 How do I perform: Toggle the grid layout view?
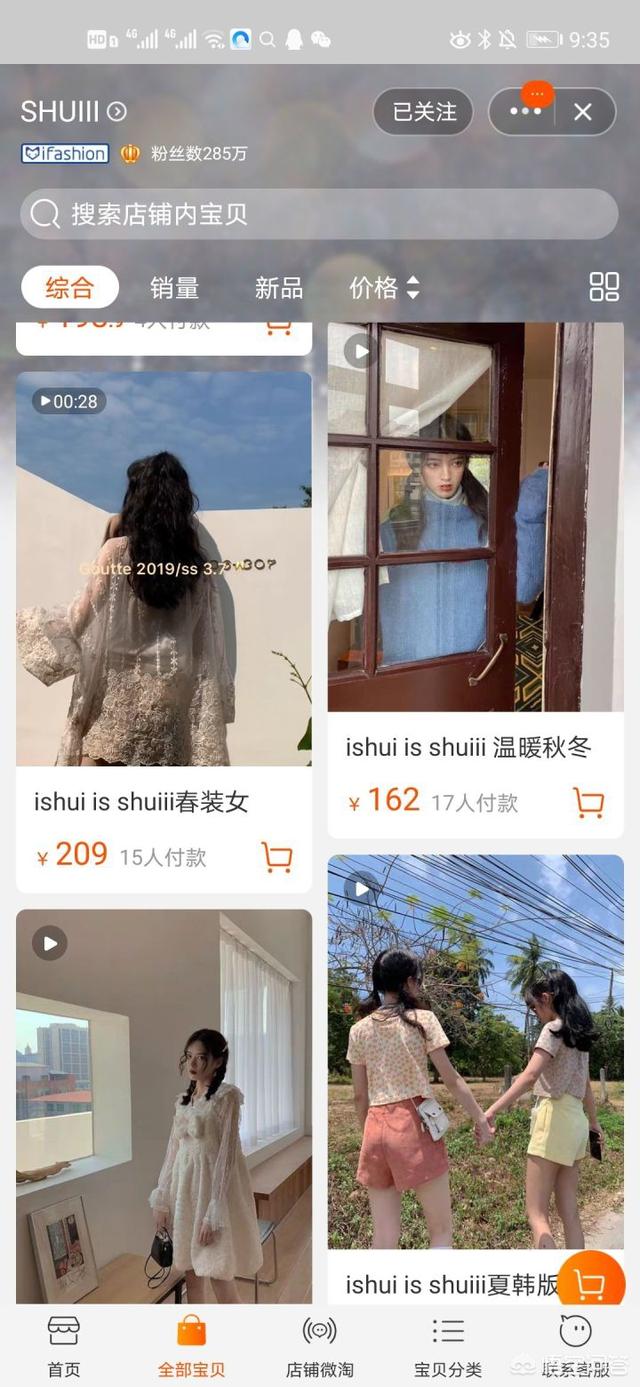click(x=604, y=287)
